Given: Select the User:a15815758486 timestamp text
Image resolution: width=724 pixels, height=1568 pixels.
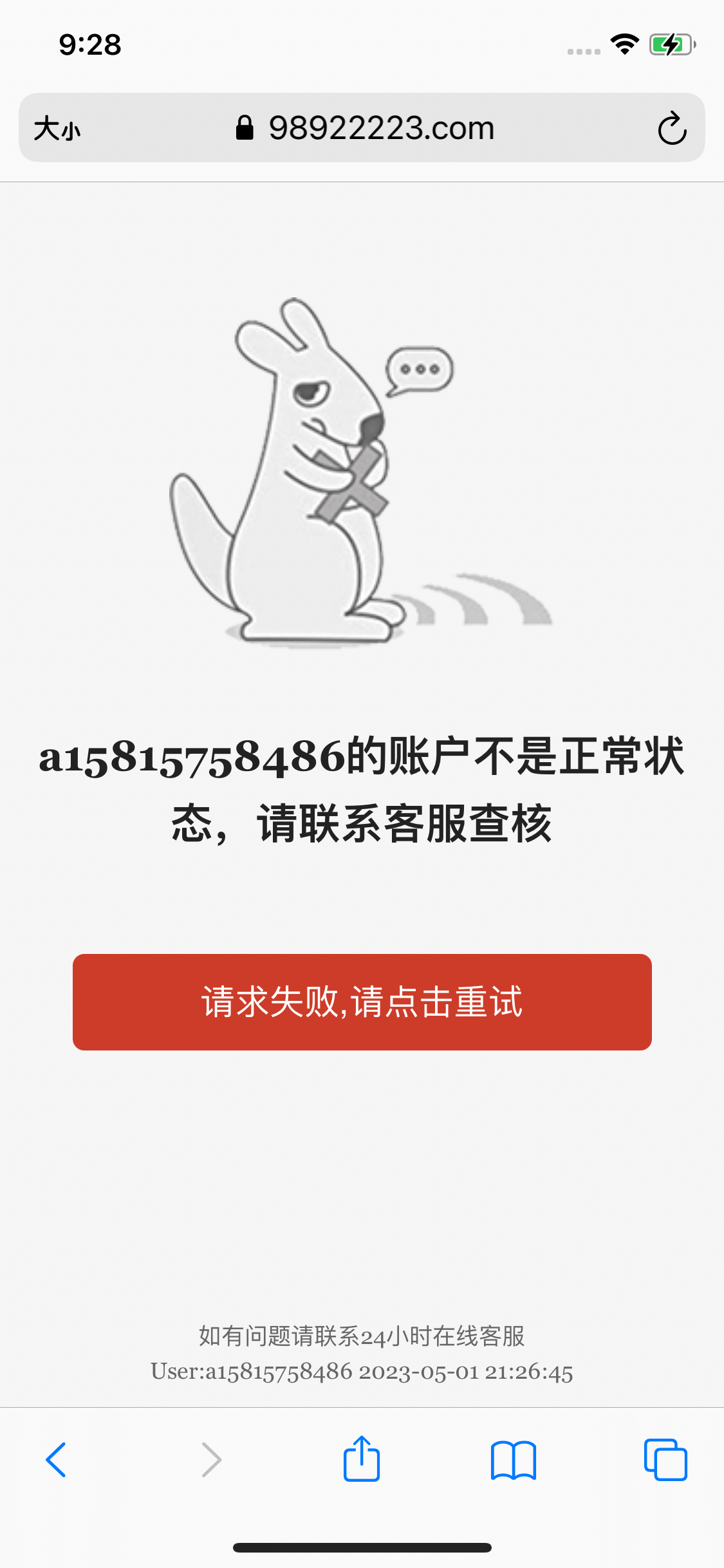Looking at the screenshot, I should pyautogui.click(x=362, y=1371).
